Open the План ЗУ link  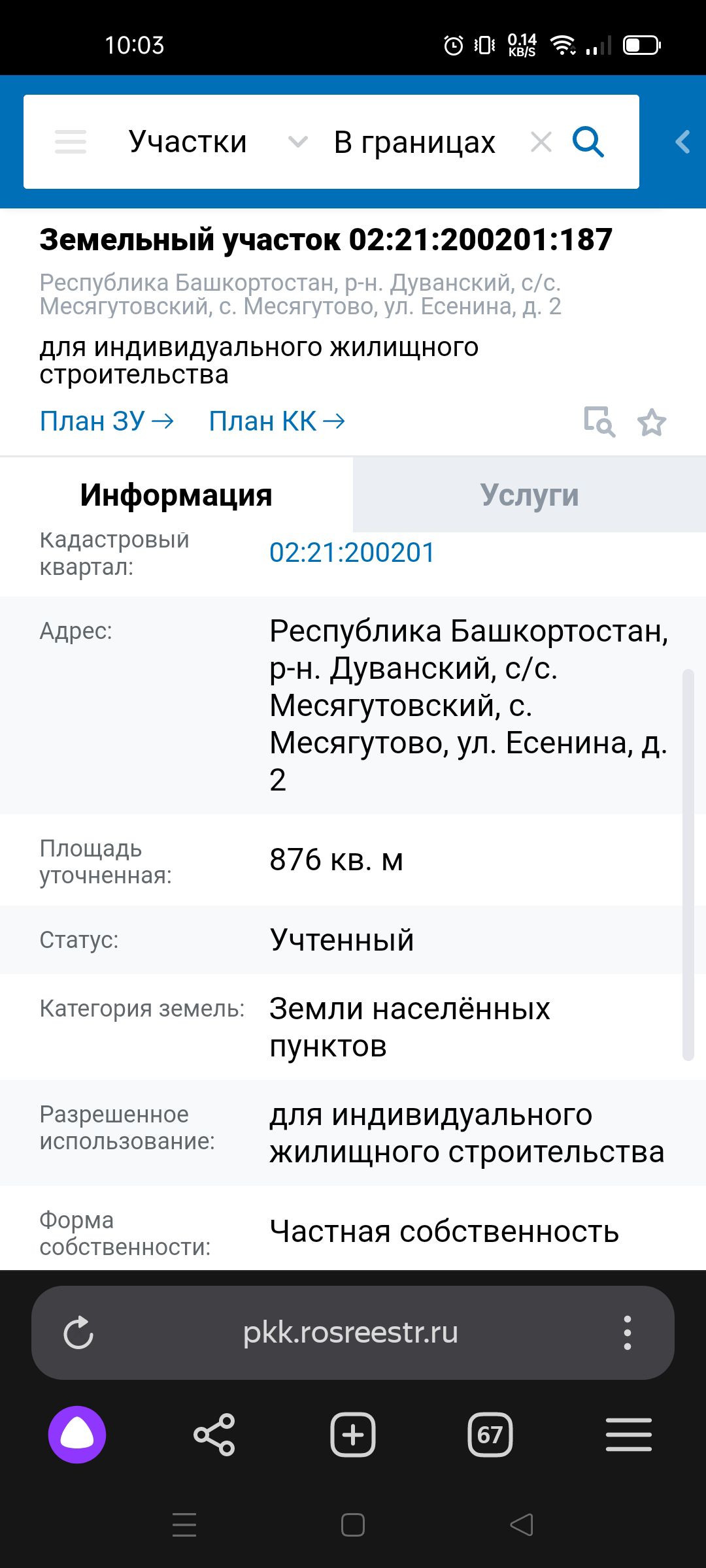click(x=107, y=421)
